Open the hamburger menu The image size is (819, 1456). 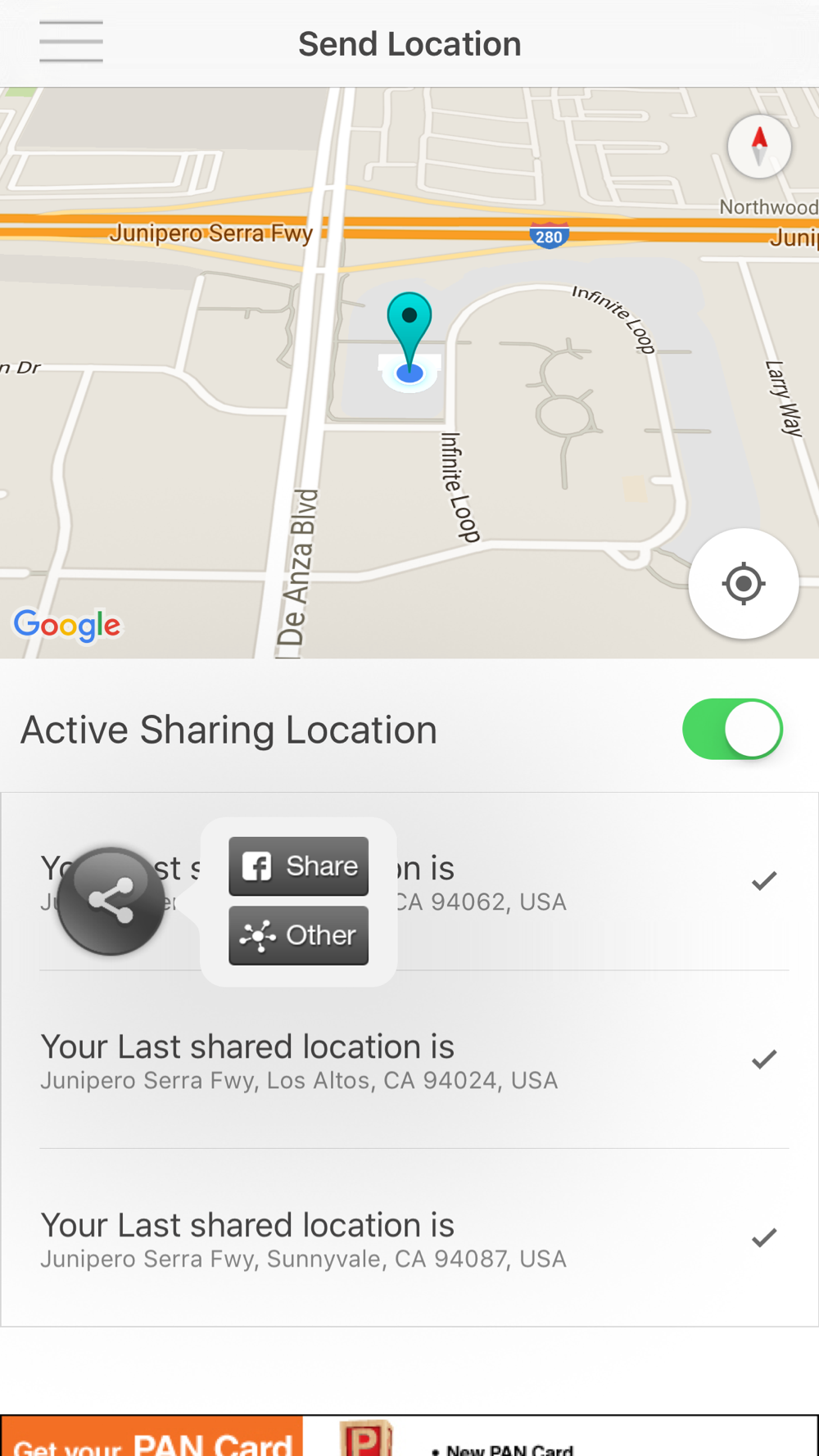(x=71, y=43)
